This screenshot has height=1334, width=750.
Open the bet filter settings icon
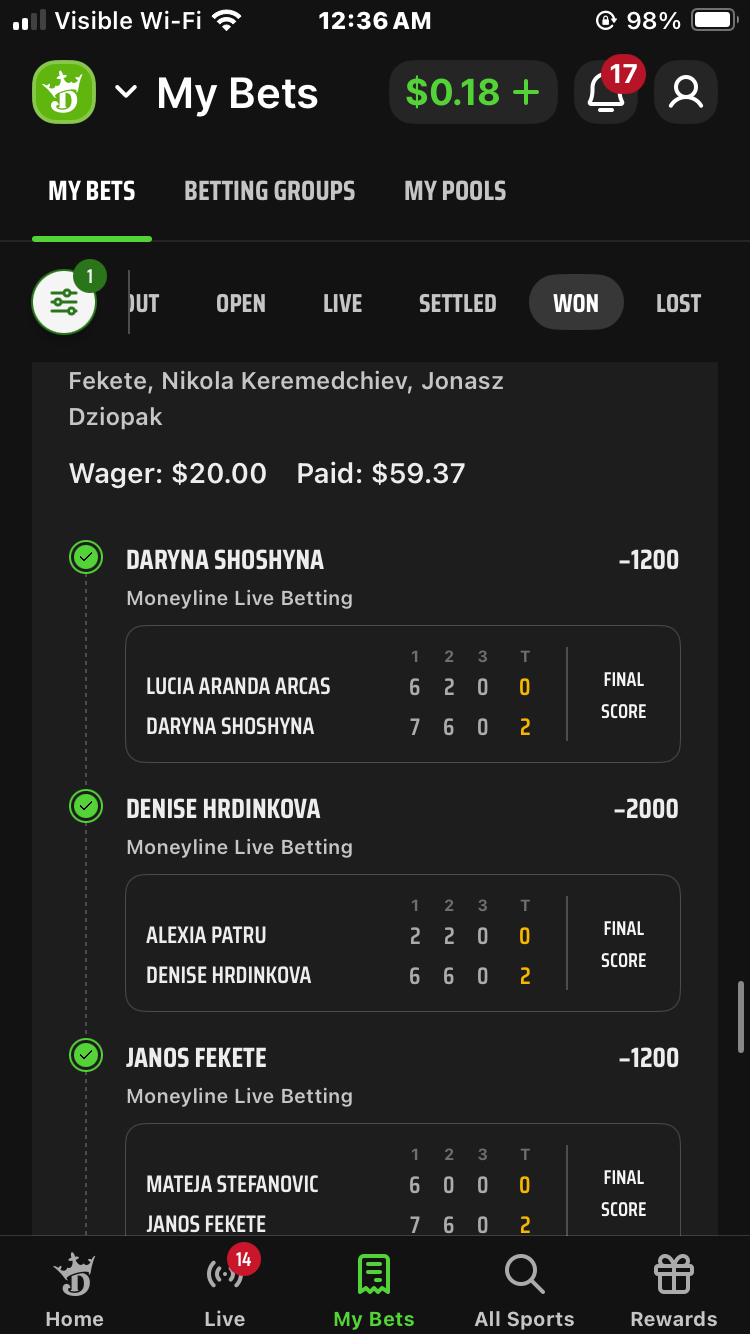click(64, 302)
